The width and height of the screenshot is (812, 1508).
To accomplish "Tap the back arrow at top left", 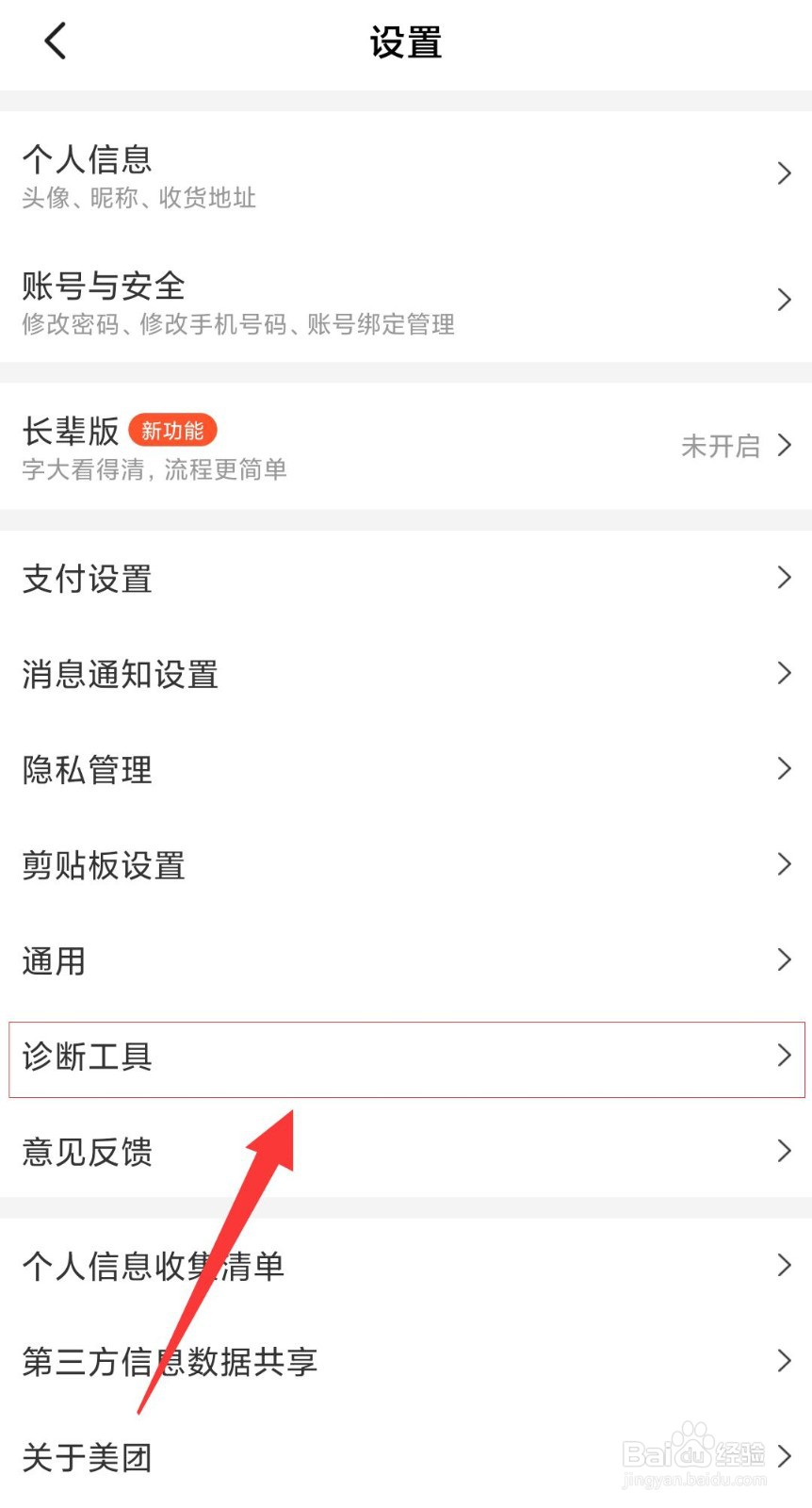I will (x=54, y=41).
